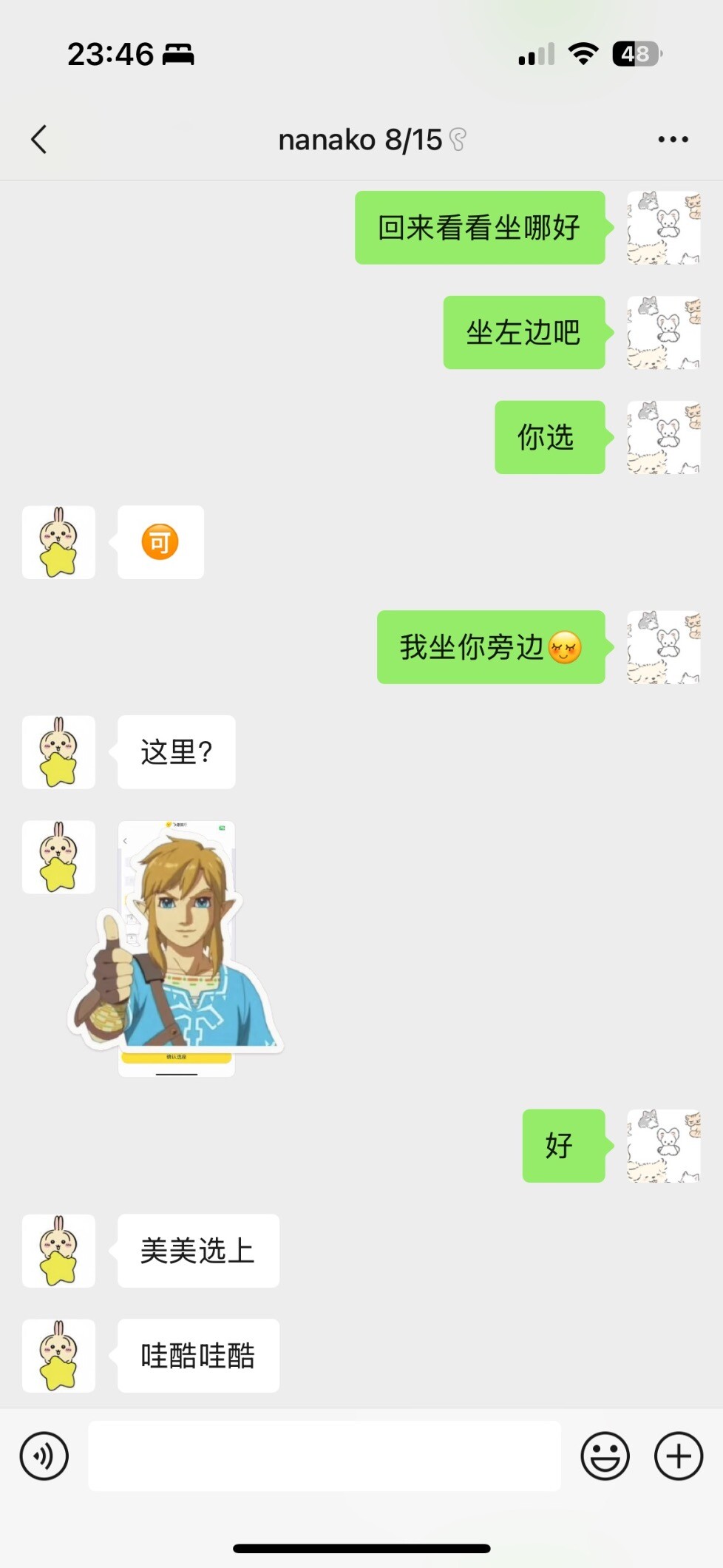The image size is (723, 1568).
Task: Open the plus attachment menu
Action: (678, 1456)
